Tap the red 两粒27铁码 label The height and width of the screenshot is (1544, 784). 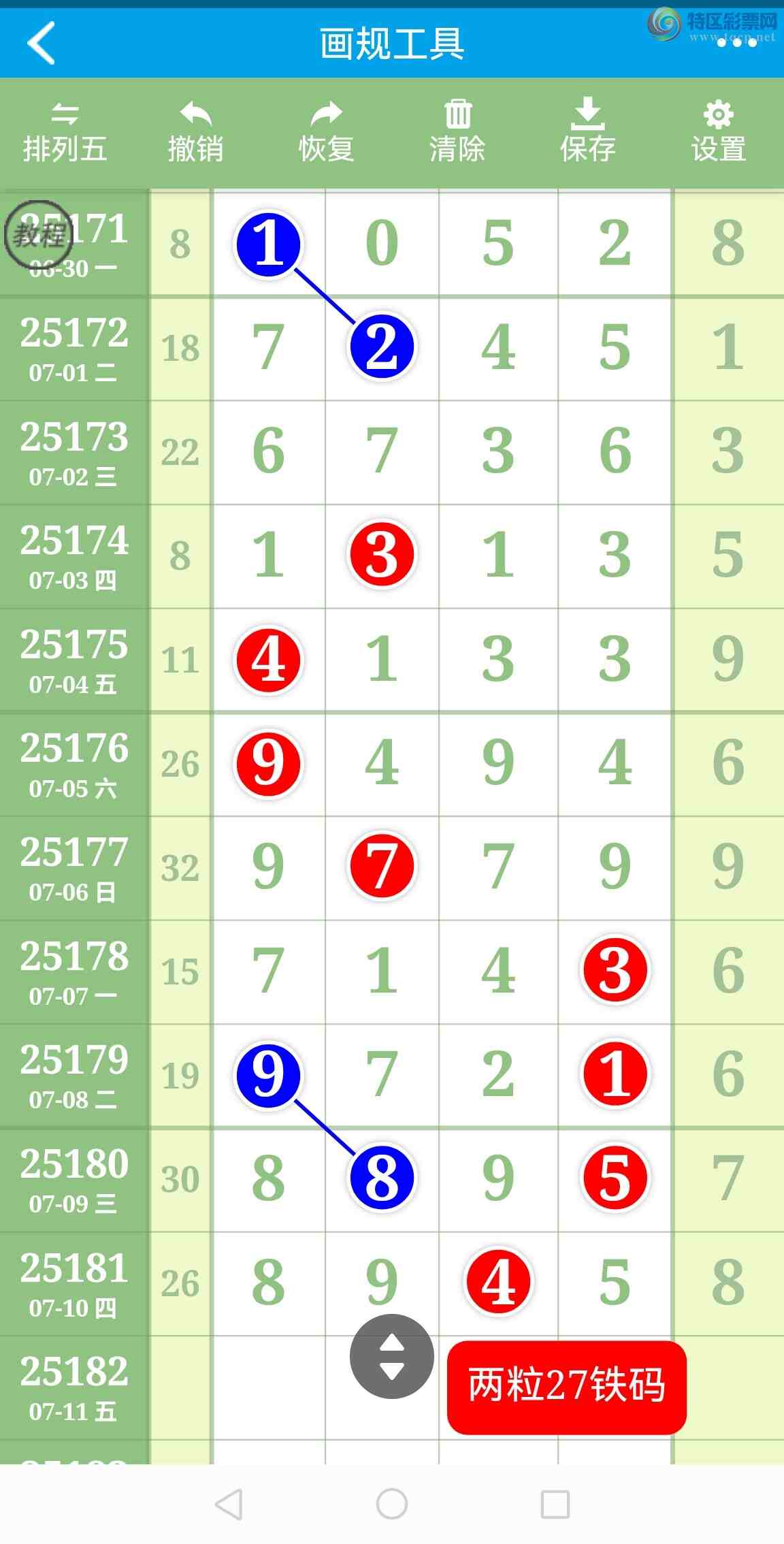click(x=566, y=1387)
